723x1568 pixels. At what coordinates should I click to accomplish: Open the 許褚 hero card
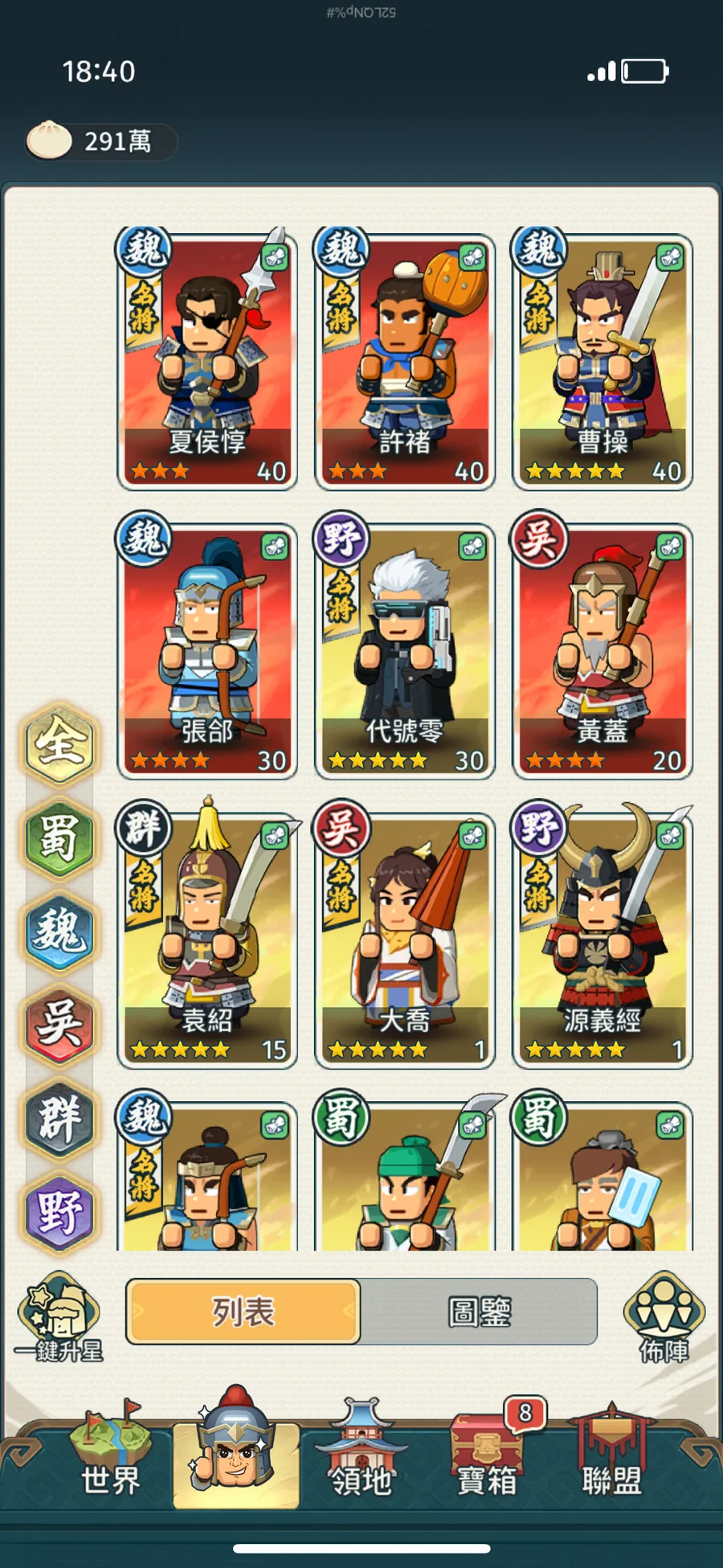pyautogui.click(x=404, y=360)
